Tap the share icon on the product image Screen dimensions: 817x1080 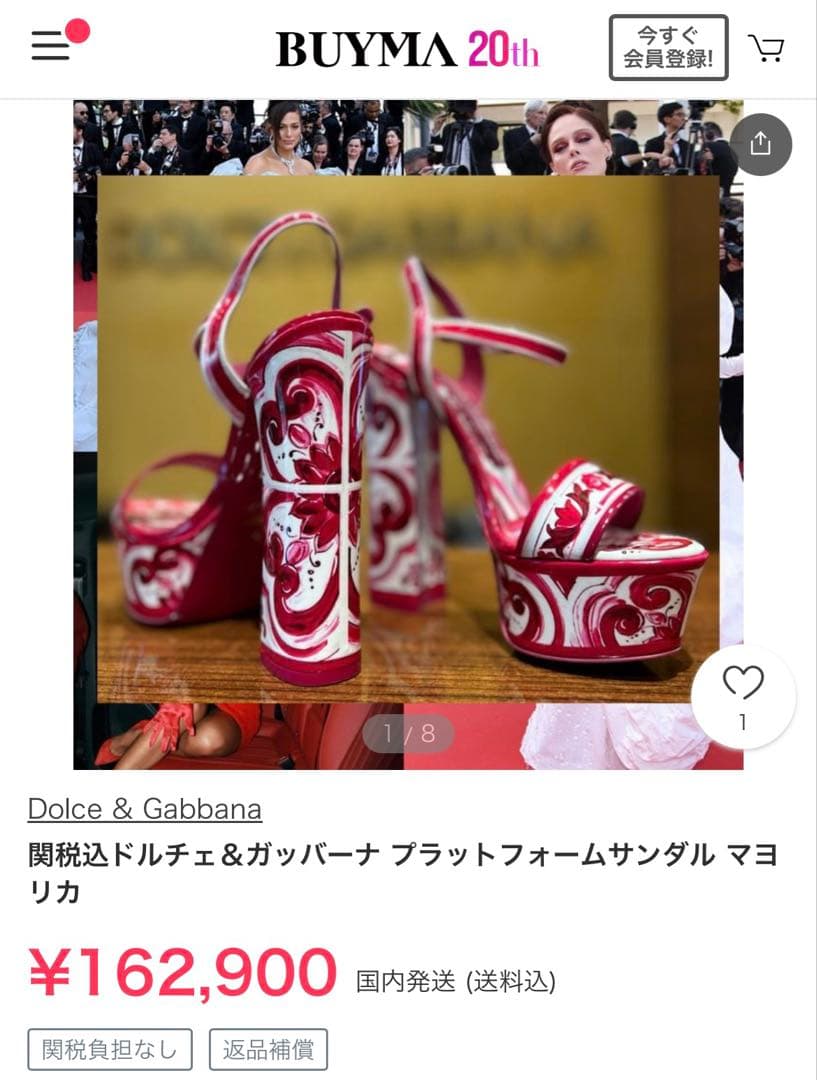(763, 144)
